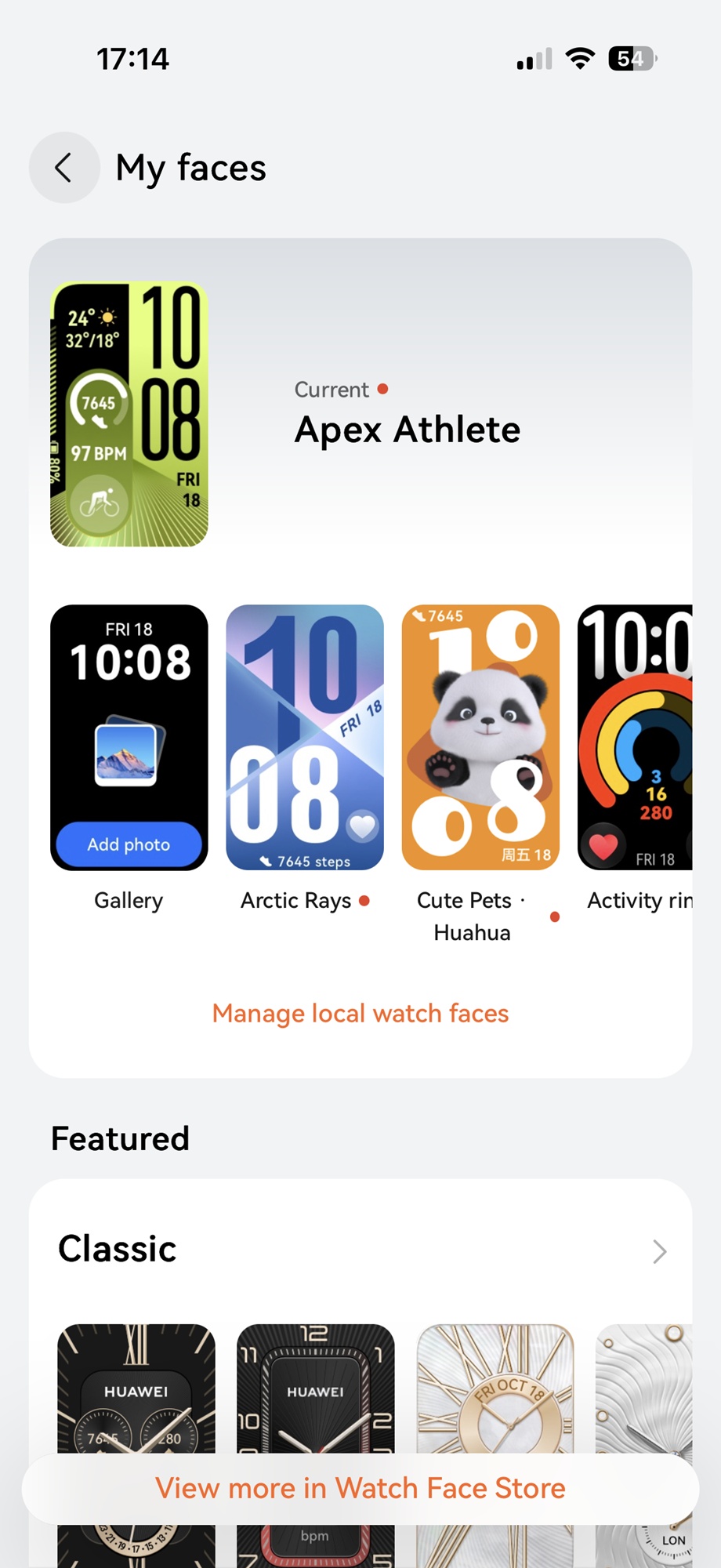Select the Arctic Rays watch face
This screenshot has width=721, height=1568.
[305, 737]
